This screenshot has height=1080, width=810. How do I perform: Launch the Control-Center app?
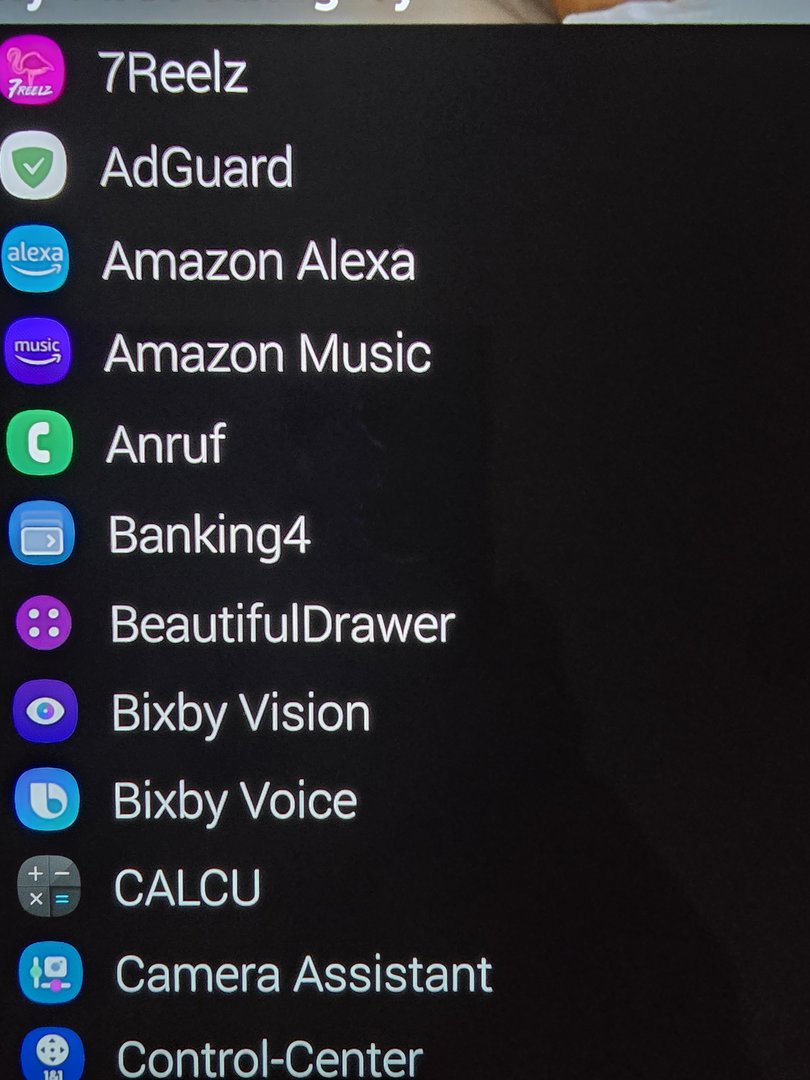269,1057
